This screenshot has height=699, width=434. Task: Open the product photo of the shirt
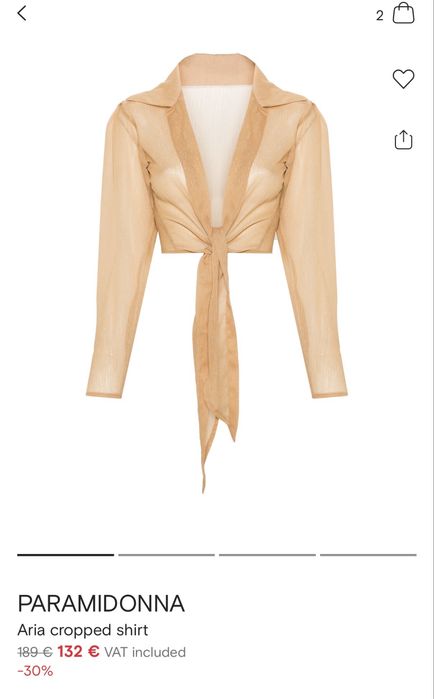click(x=217, y=272)
